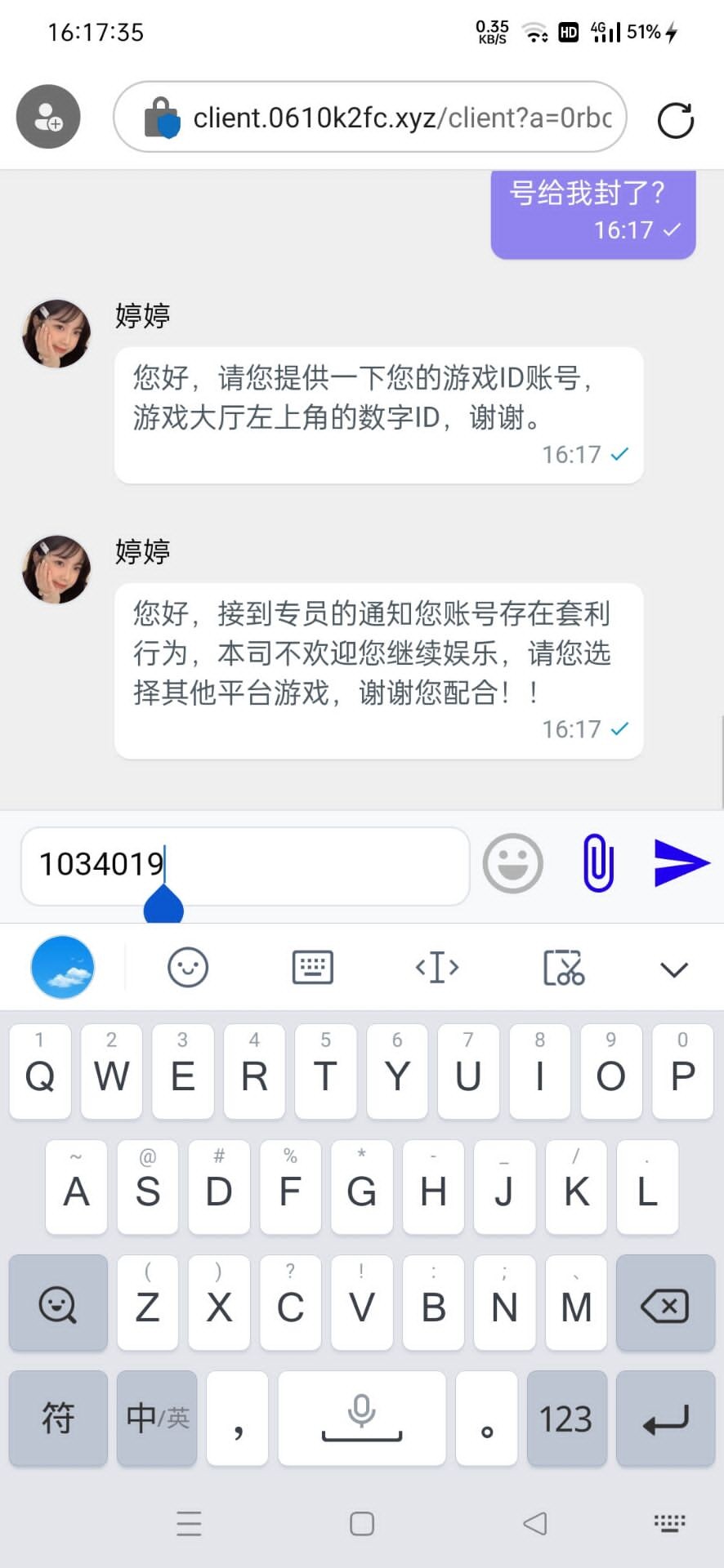The height and width of the screenshot is (1568, 724).
Task: Send the typed message with the arrow
Action: (682, 862)
